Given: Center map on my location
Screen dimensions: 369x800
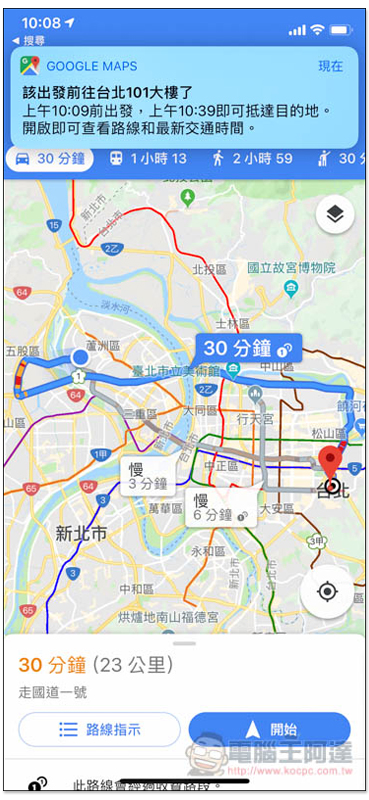Looking at the screenshot, I should tap(327, 591).
